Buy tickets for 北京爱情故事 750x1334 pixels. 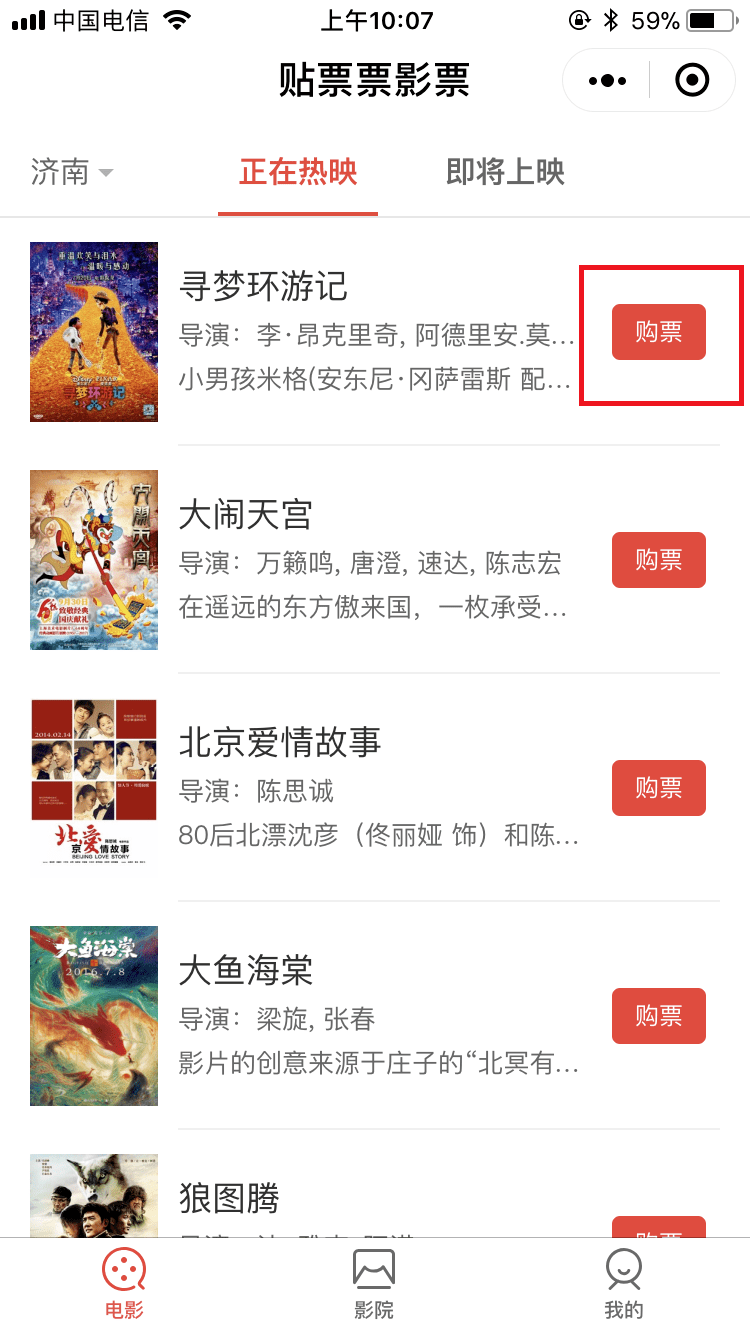[659, 788]
